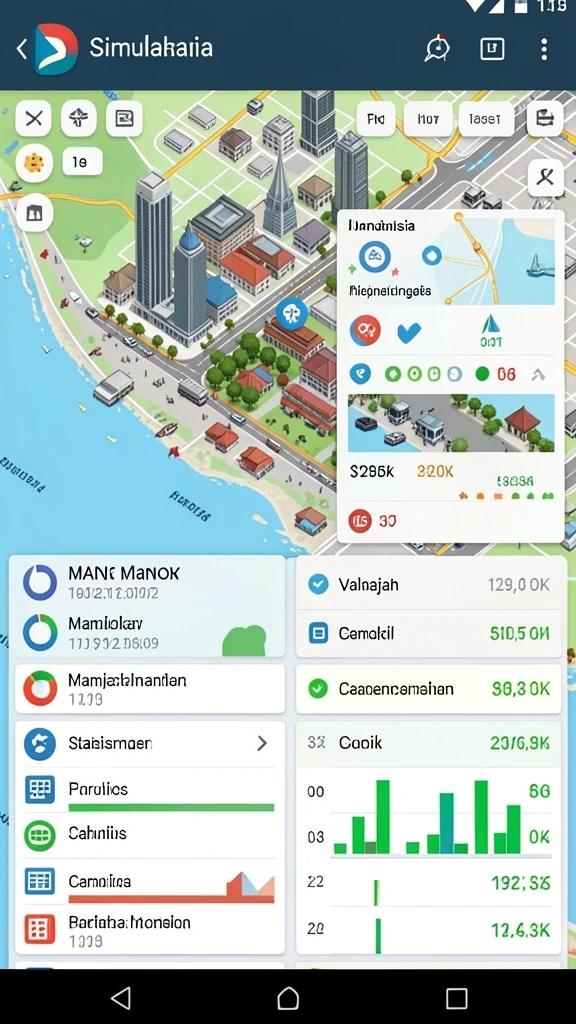The image size is (576, 1024).
Task: Open the tools wrench button on the map
Action: coord(545,177)
